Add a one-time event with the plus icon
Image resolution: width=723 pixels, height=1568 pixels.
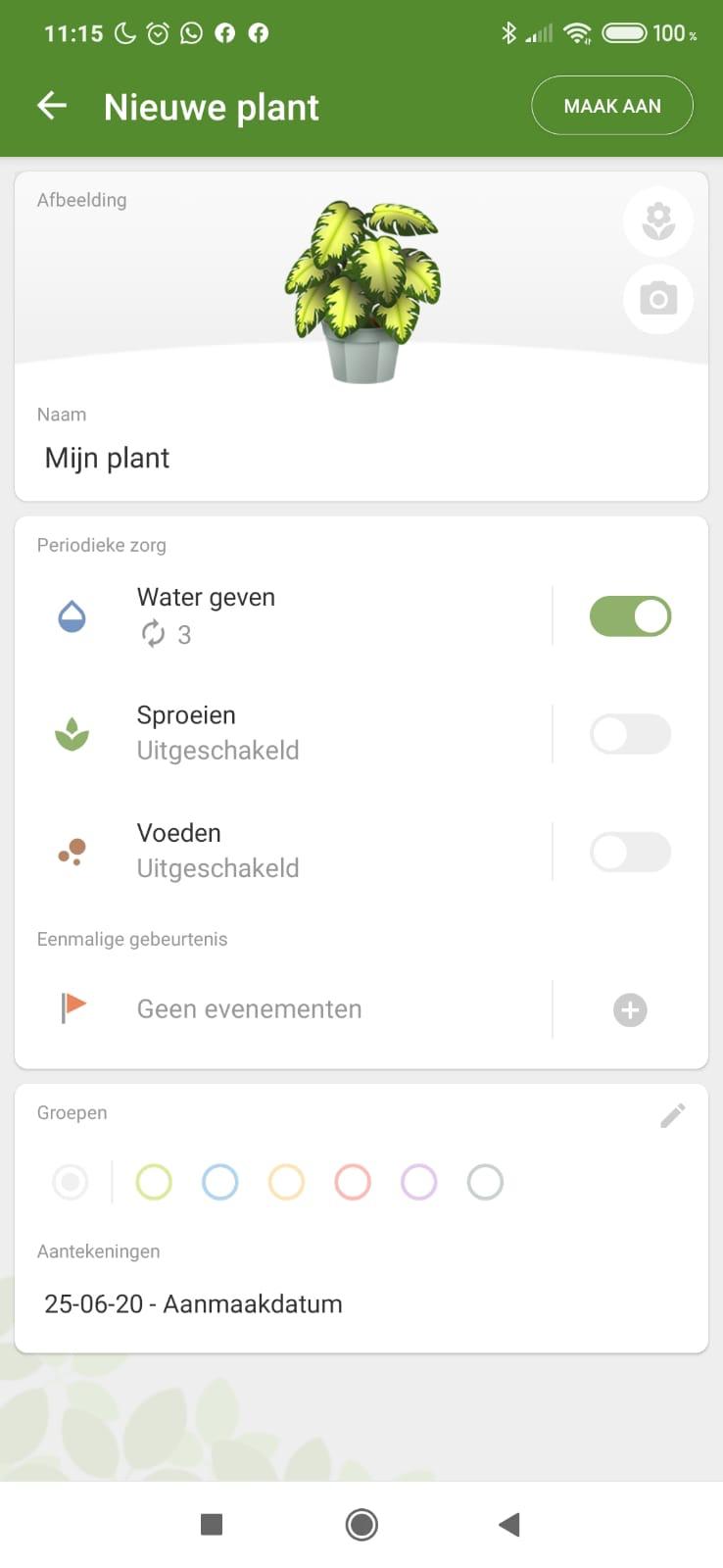tap(630, 1009)
